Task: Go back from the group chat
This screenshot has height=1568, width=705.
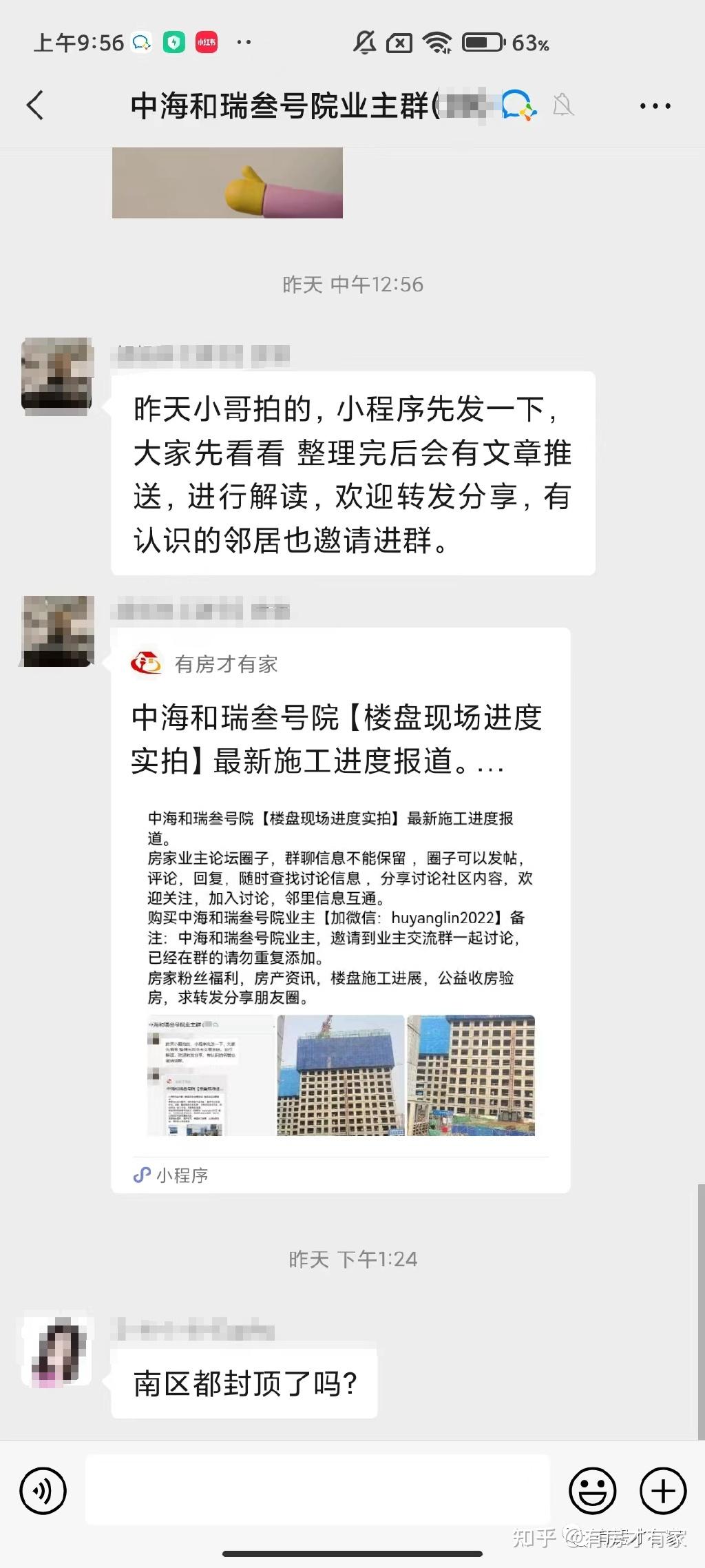Action: pyautogui.click(x=36, y=105)
